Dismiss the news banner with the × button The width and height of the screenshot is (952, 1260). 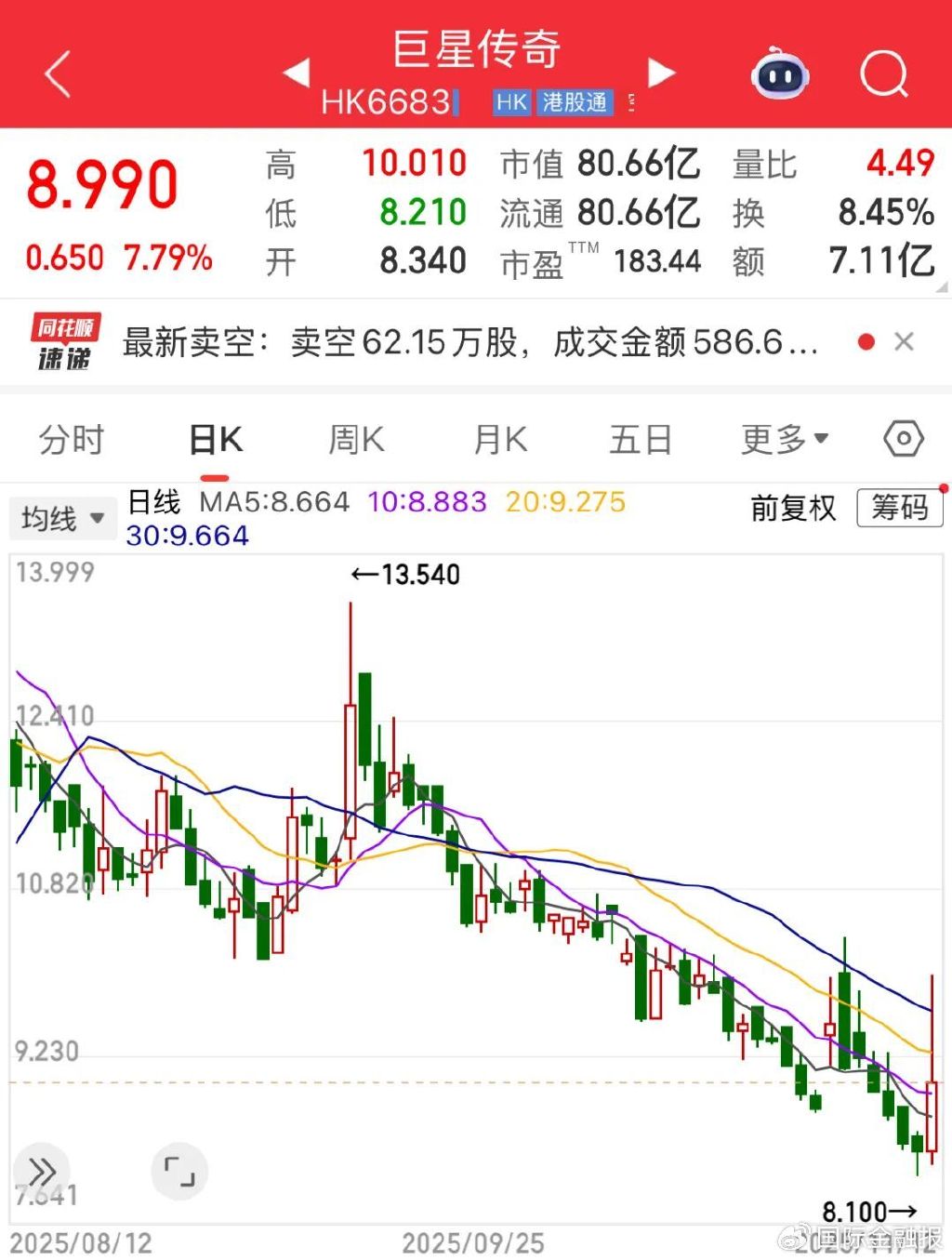(904, 341)
